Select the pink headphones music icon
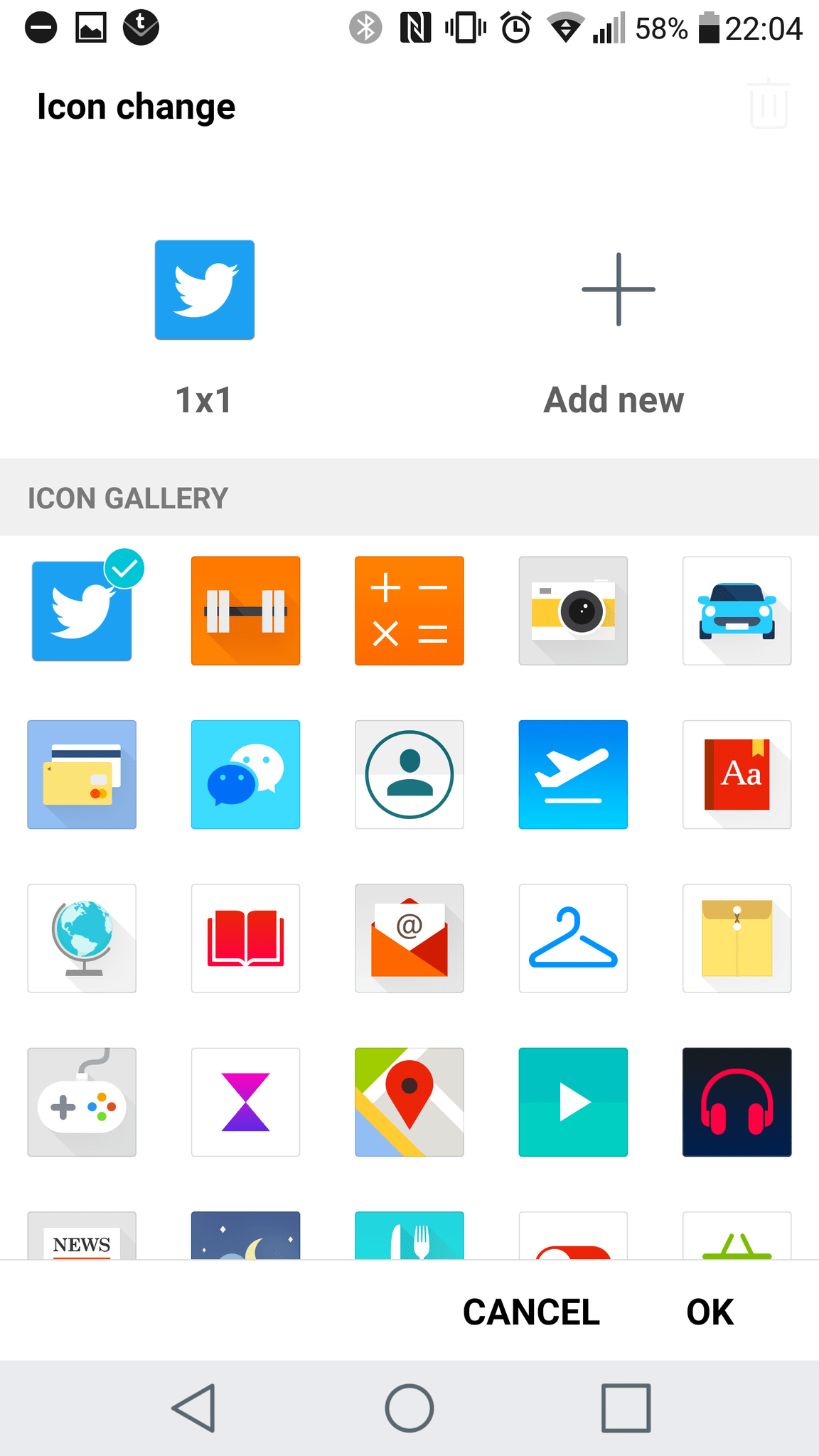The height and width of the screenshot is (1456, 819). click(x=737, y=1101)
